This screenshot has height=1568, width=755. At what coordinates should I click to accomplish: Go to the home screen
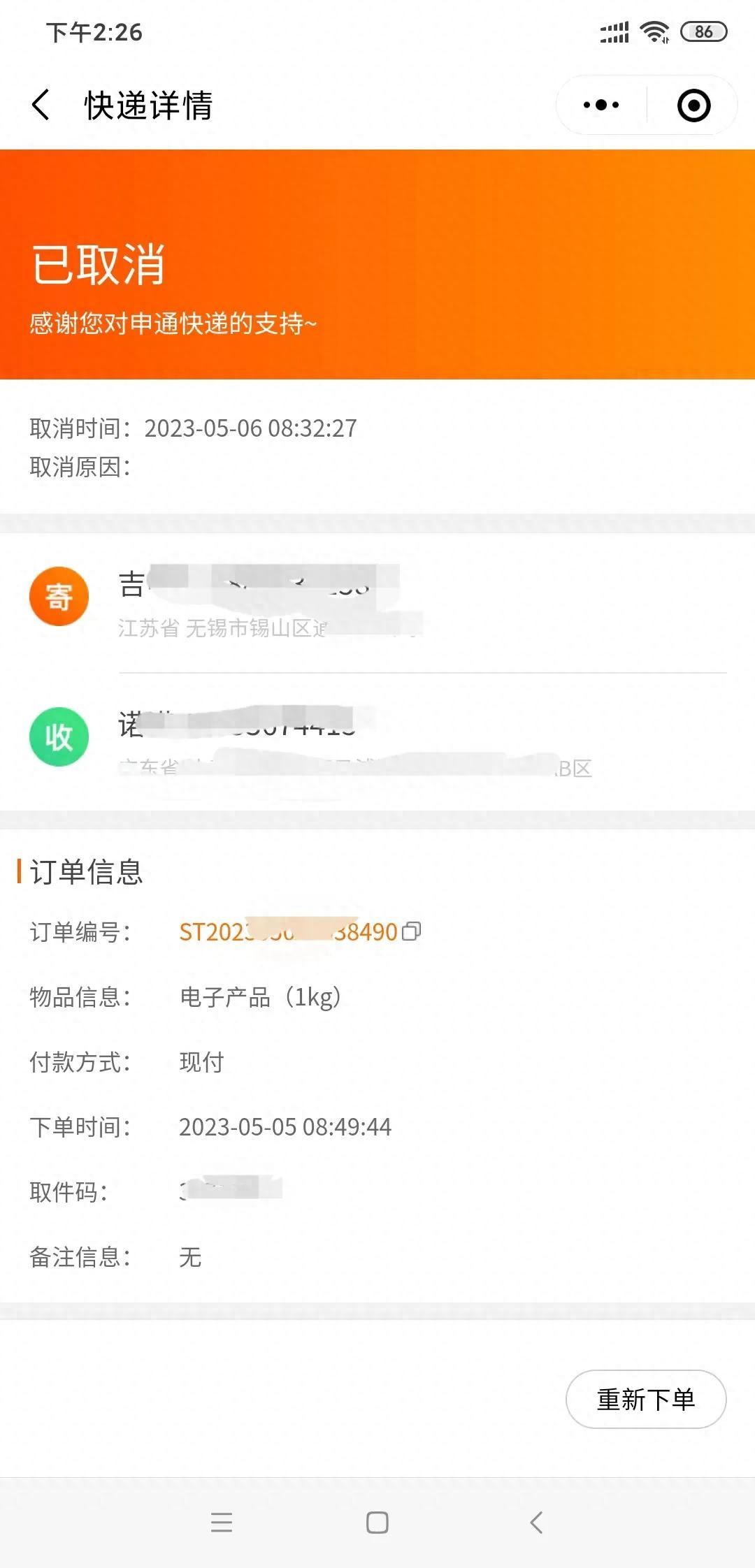point(377,1522)
